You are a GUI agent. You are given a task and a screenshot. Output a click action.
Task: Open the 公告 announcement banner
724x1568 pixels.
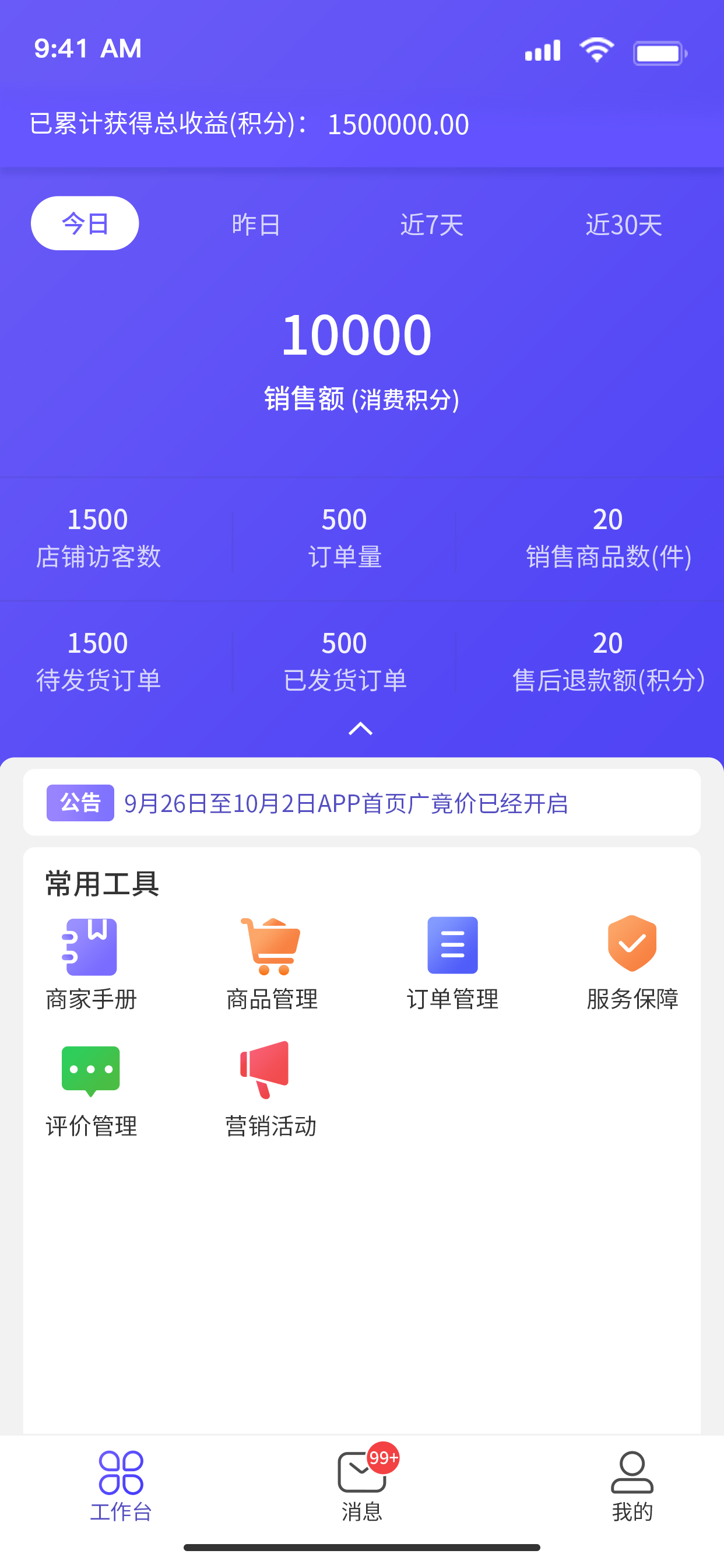pyautogui.click(x=362, y=802)
